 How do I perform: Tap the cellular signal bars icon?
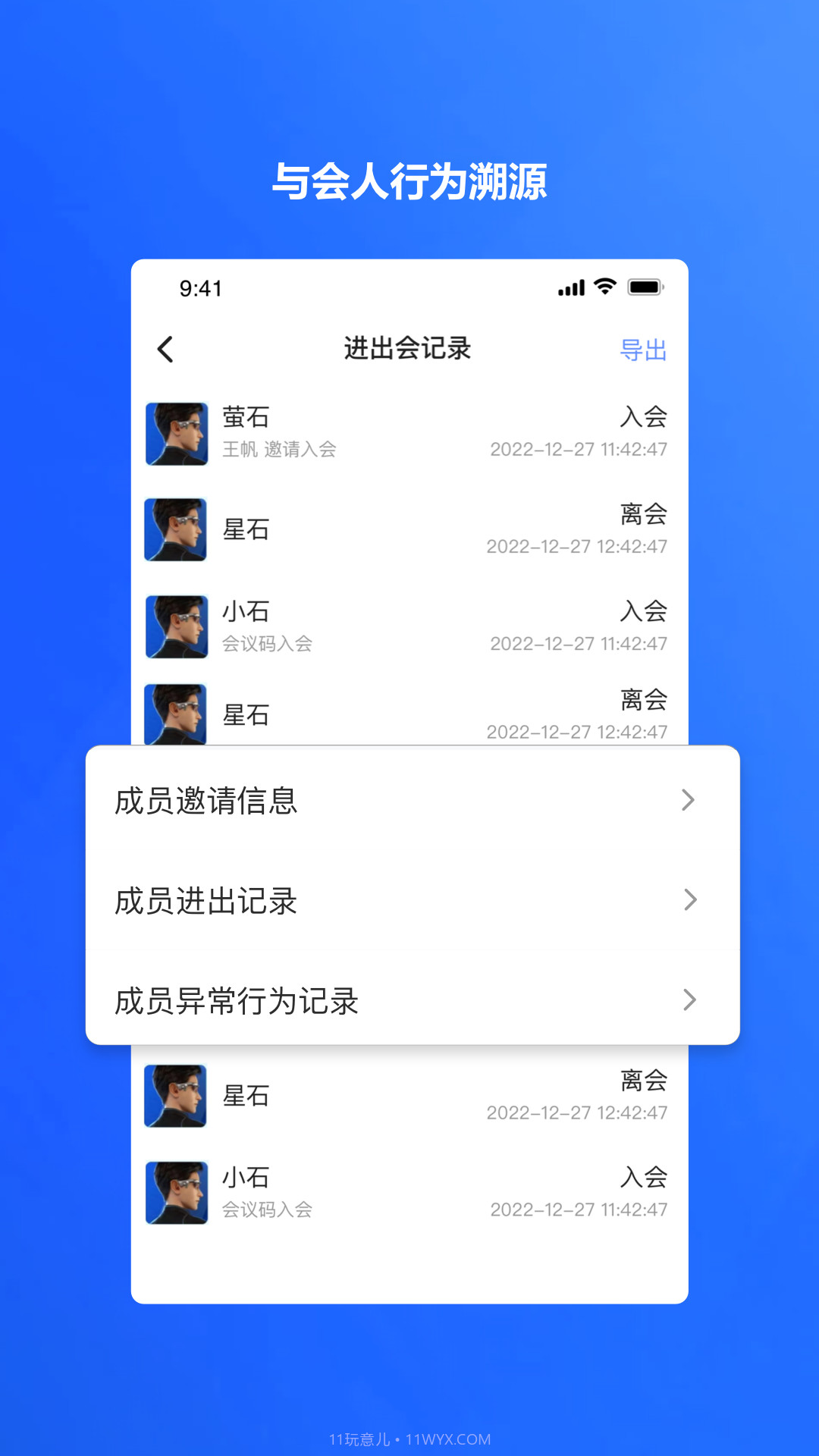570,288
